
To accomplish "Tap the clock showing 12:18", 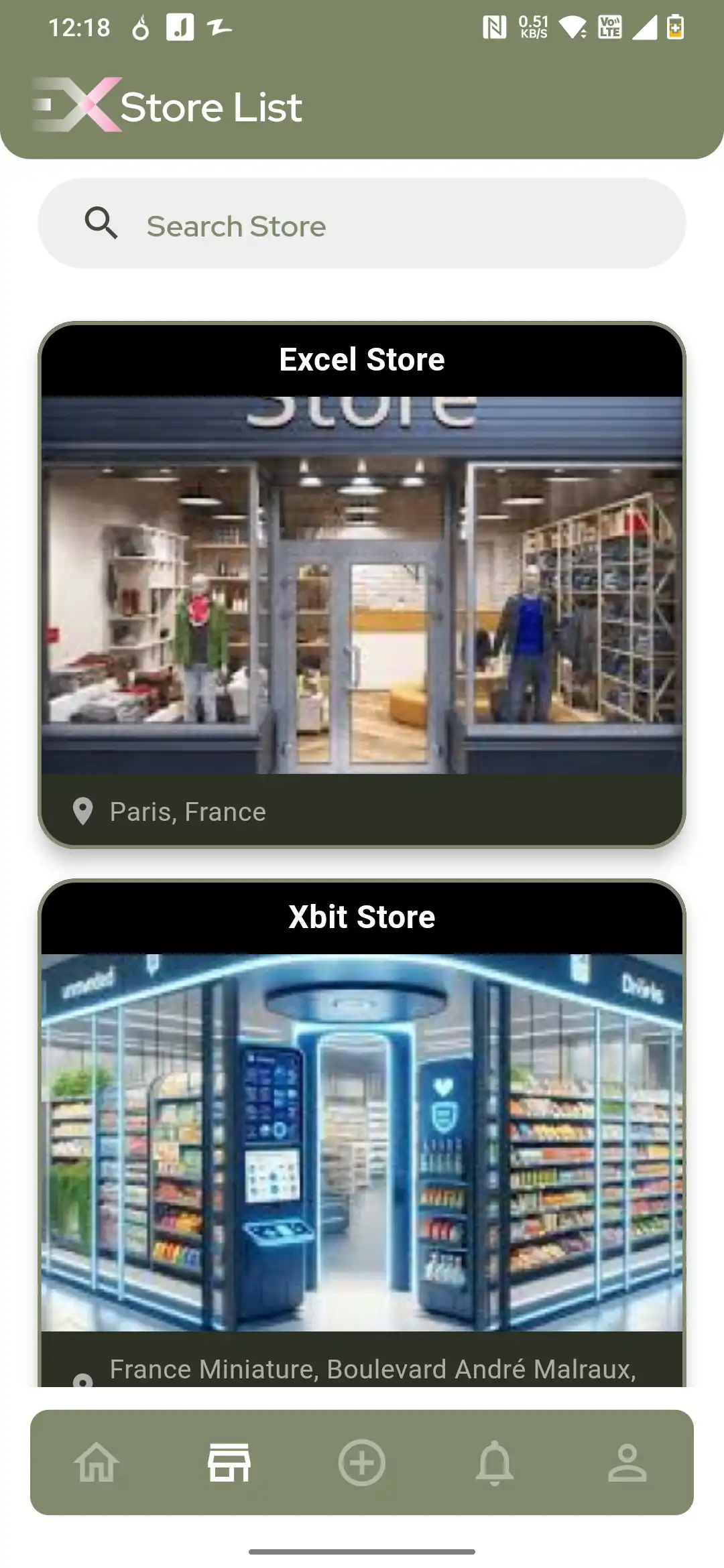I will click(x=79, y=27).
